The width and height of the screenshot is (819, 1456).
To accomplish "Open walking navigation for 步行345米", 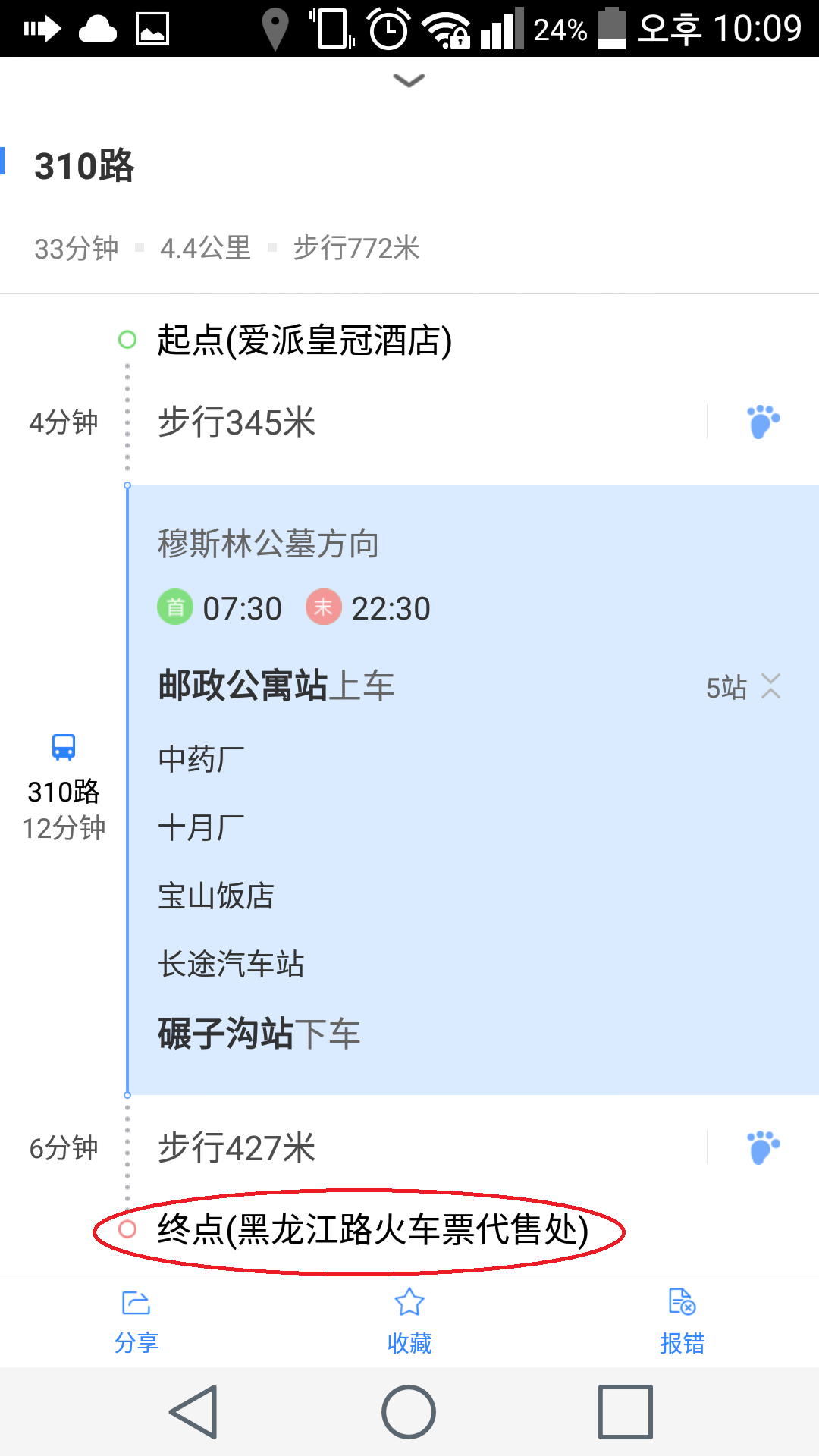I will click(x=763, y=422).
